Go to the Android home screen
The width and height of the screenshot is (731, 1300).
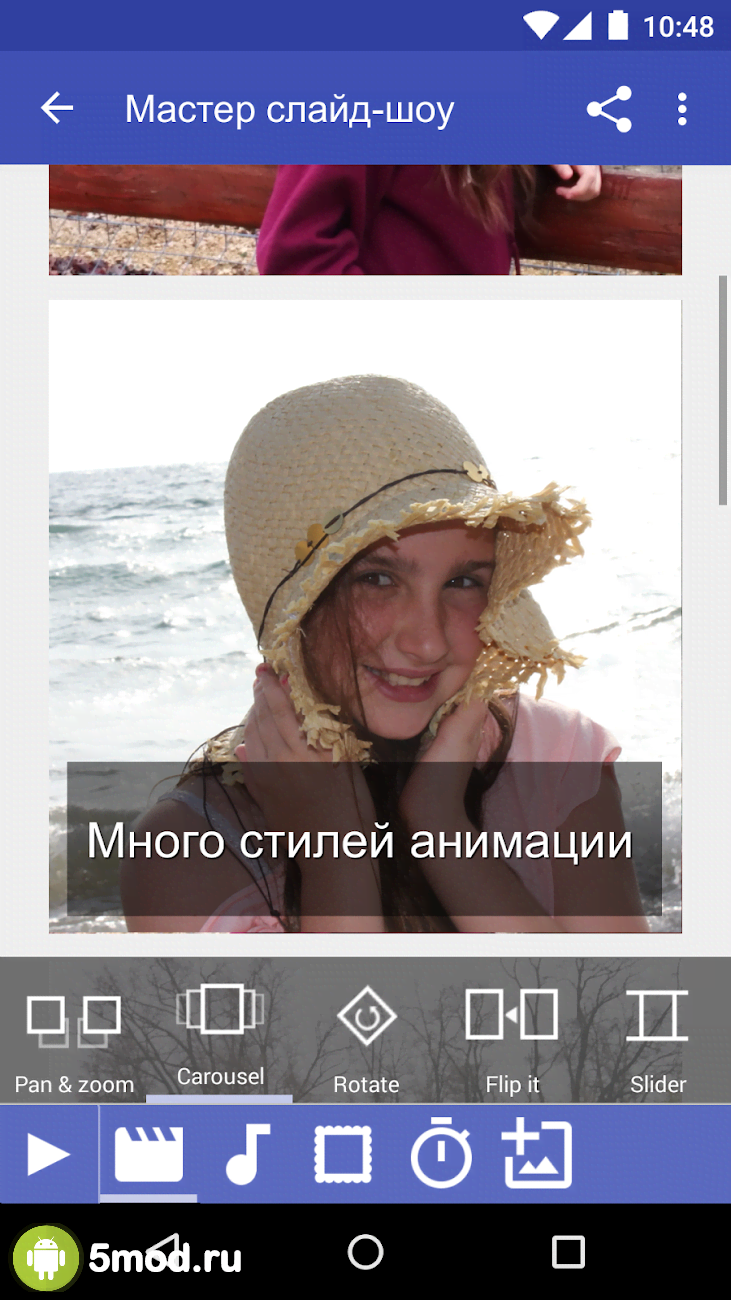tap(365, 1251)
